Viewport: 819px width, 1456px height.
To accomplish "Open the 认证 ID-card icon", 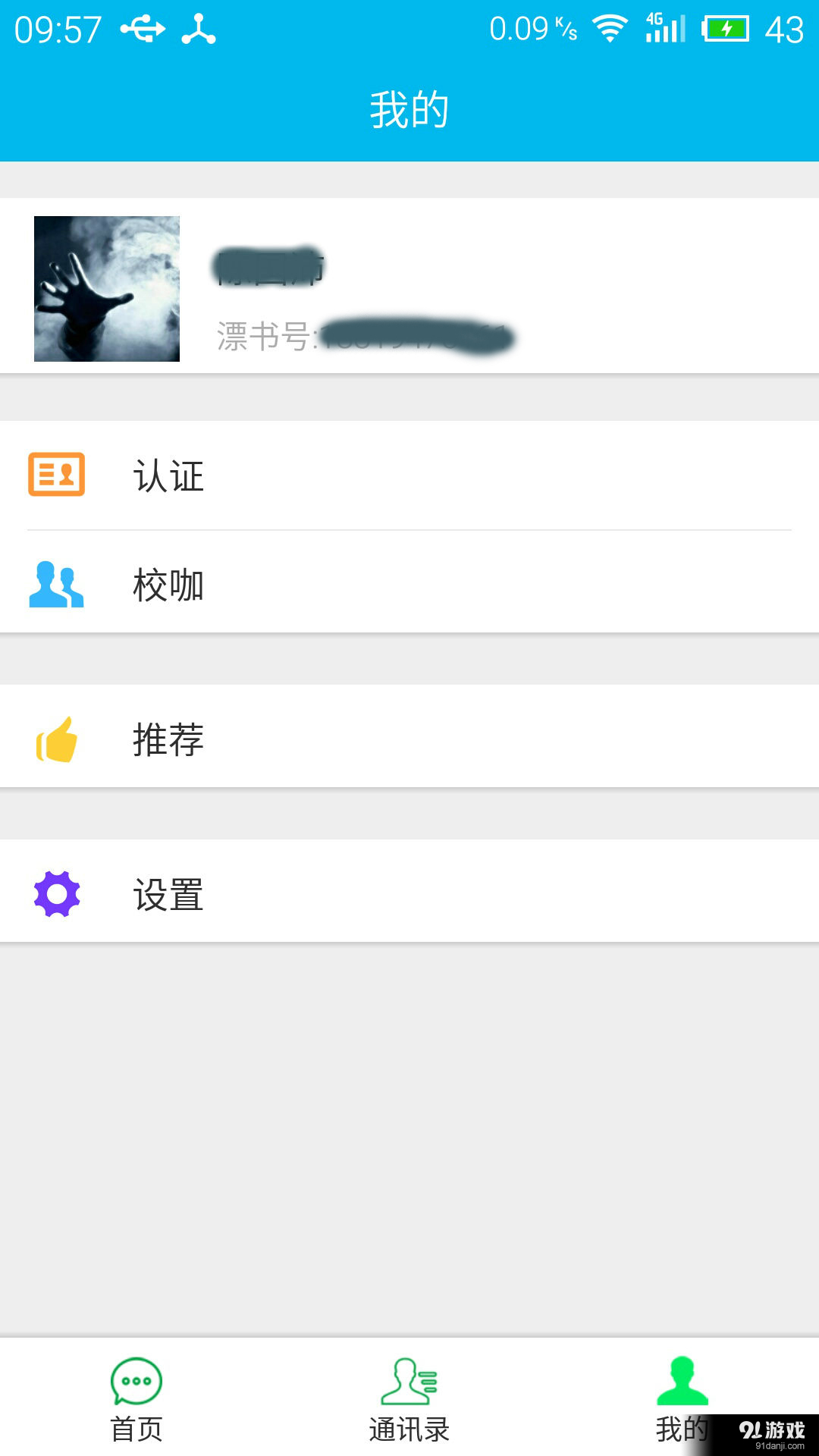I will pyautogui.click(x=58, y=475).
